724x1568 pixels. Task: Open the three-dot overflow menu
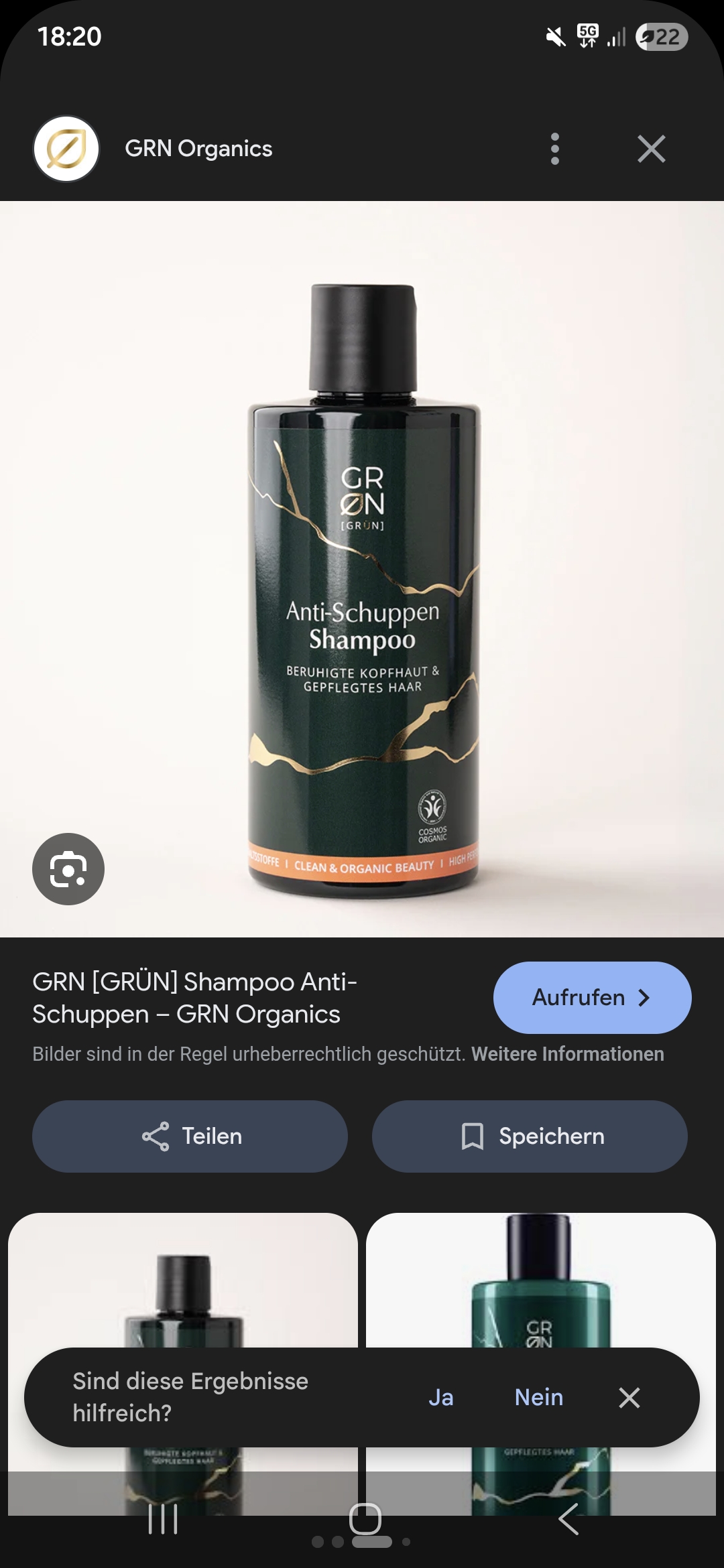[x=554, y=149]
